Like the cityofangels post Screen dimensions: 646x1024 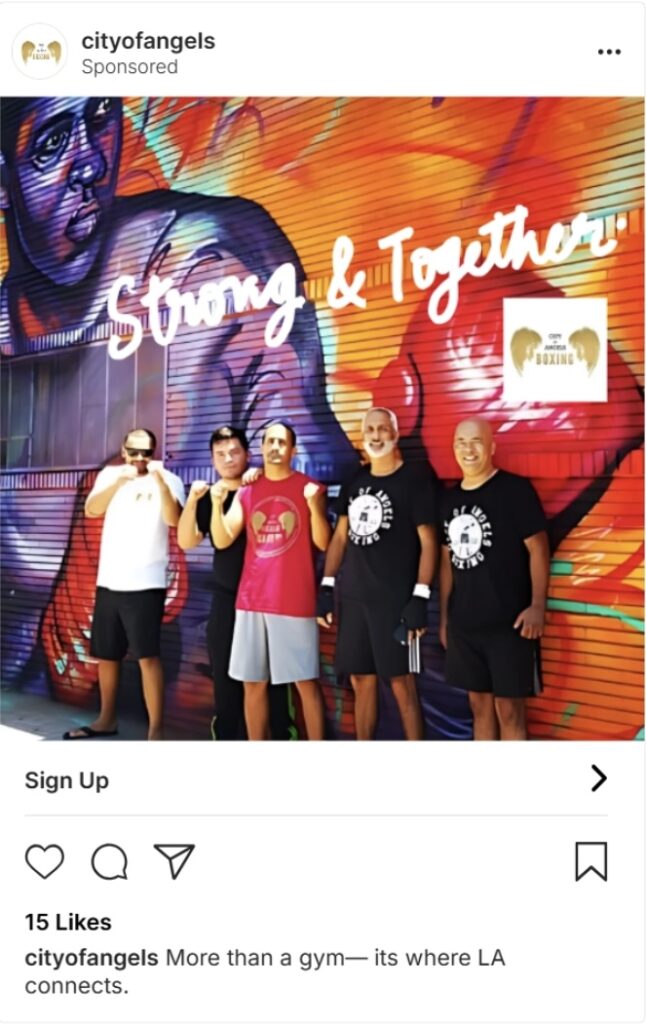coord(44,861)
